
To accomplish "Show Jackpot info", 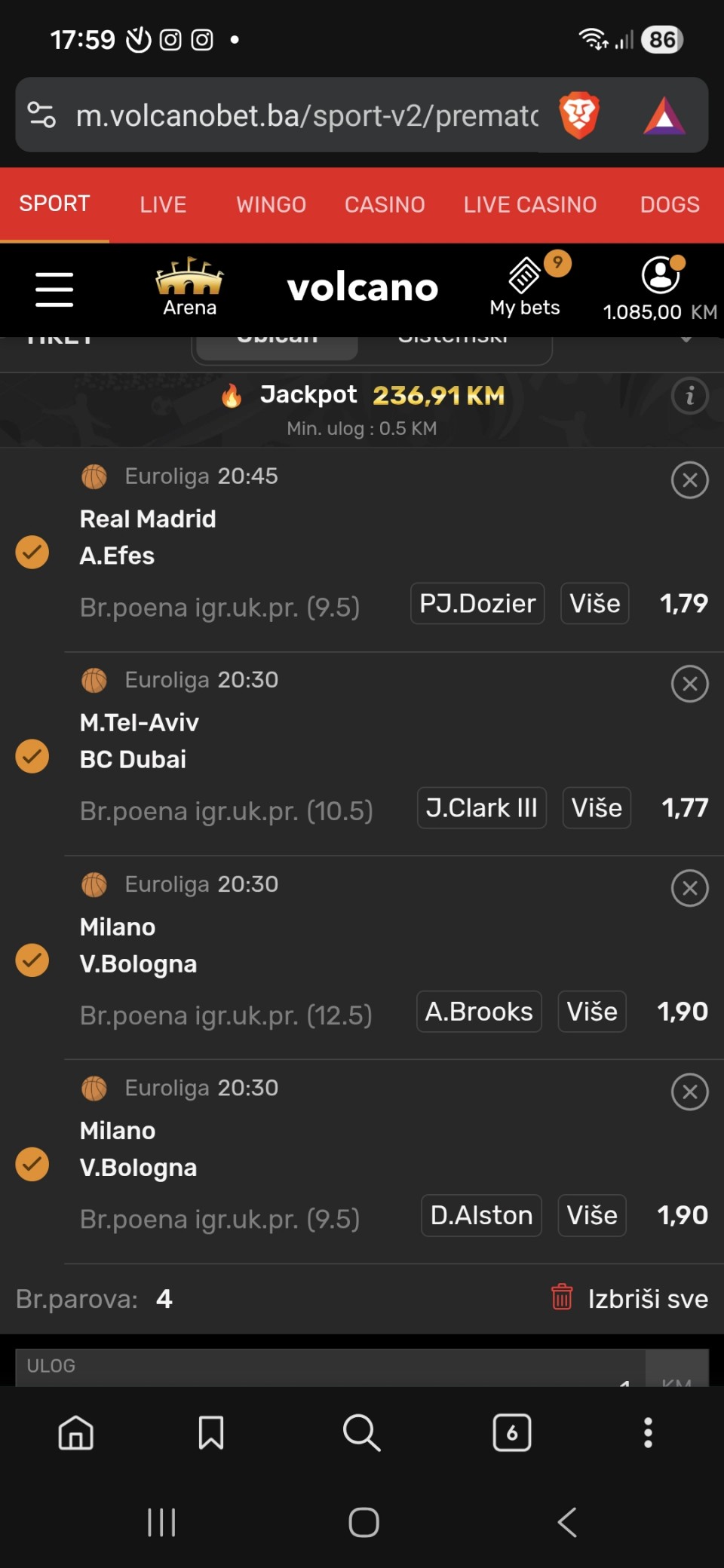I will [689, 396].
